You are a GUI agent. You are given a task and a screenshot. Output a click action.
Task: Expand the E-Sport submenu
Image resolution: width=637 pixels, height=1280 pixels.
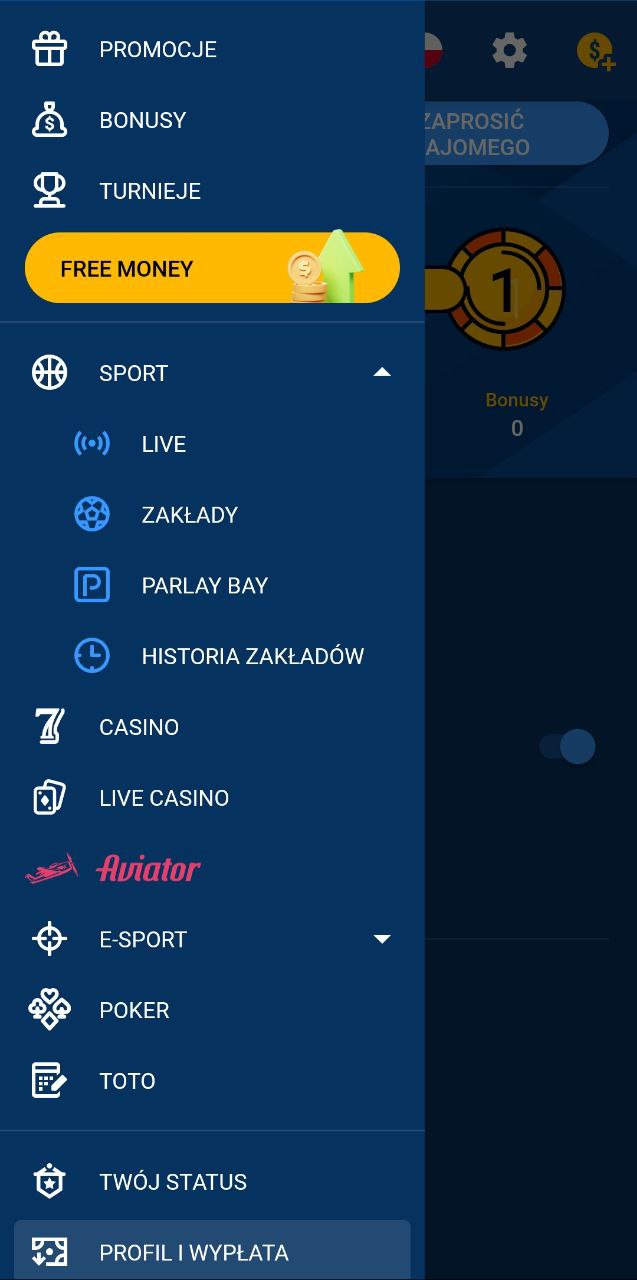[381, 939]
